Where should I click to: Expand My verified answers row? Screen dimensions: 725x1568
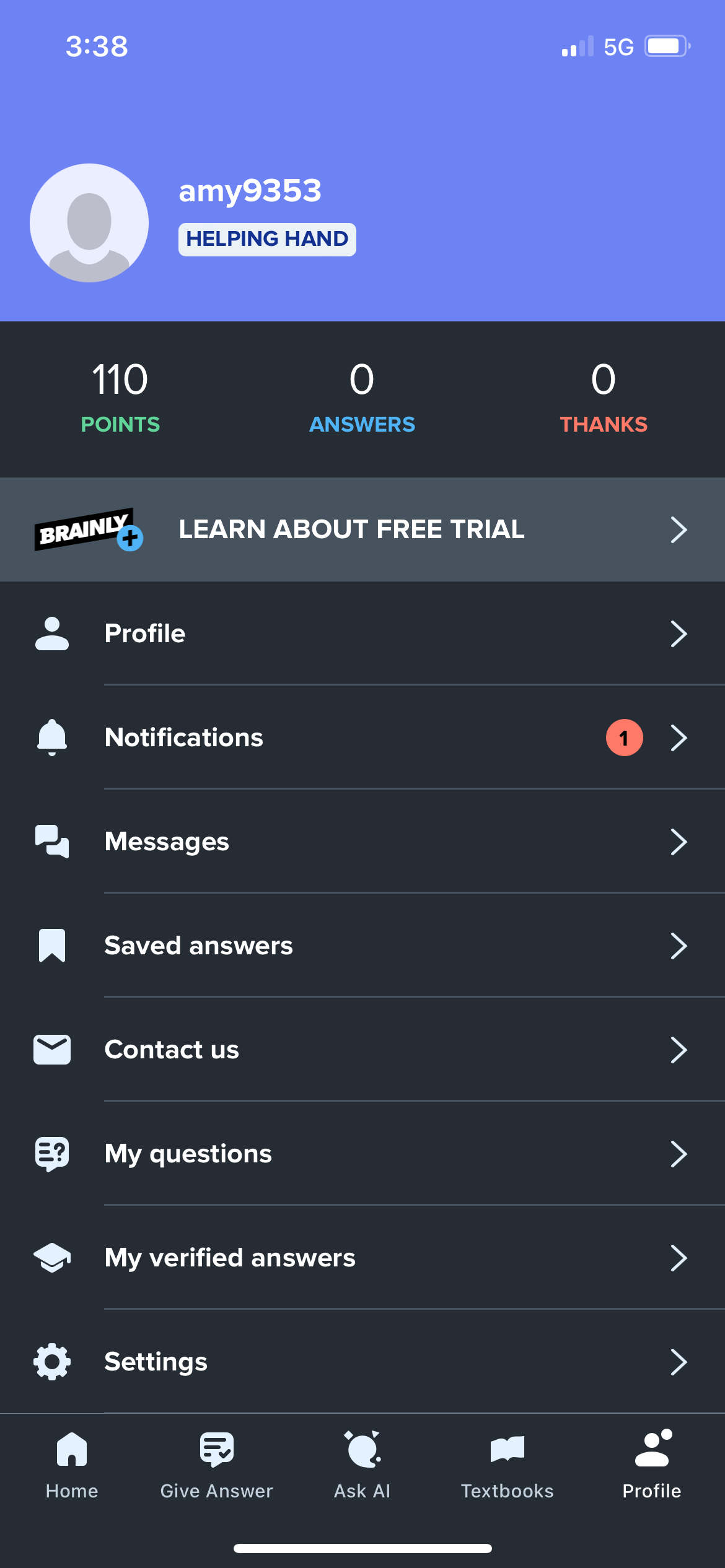(x=680, y=1257)
